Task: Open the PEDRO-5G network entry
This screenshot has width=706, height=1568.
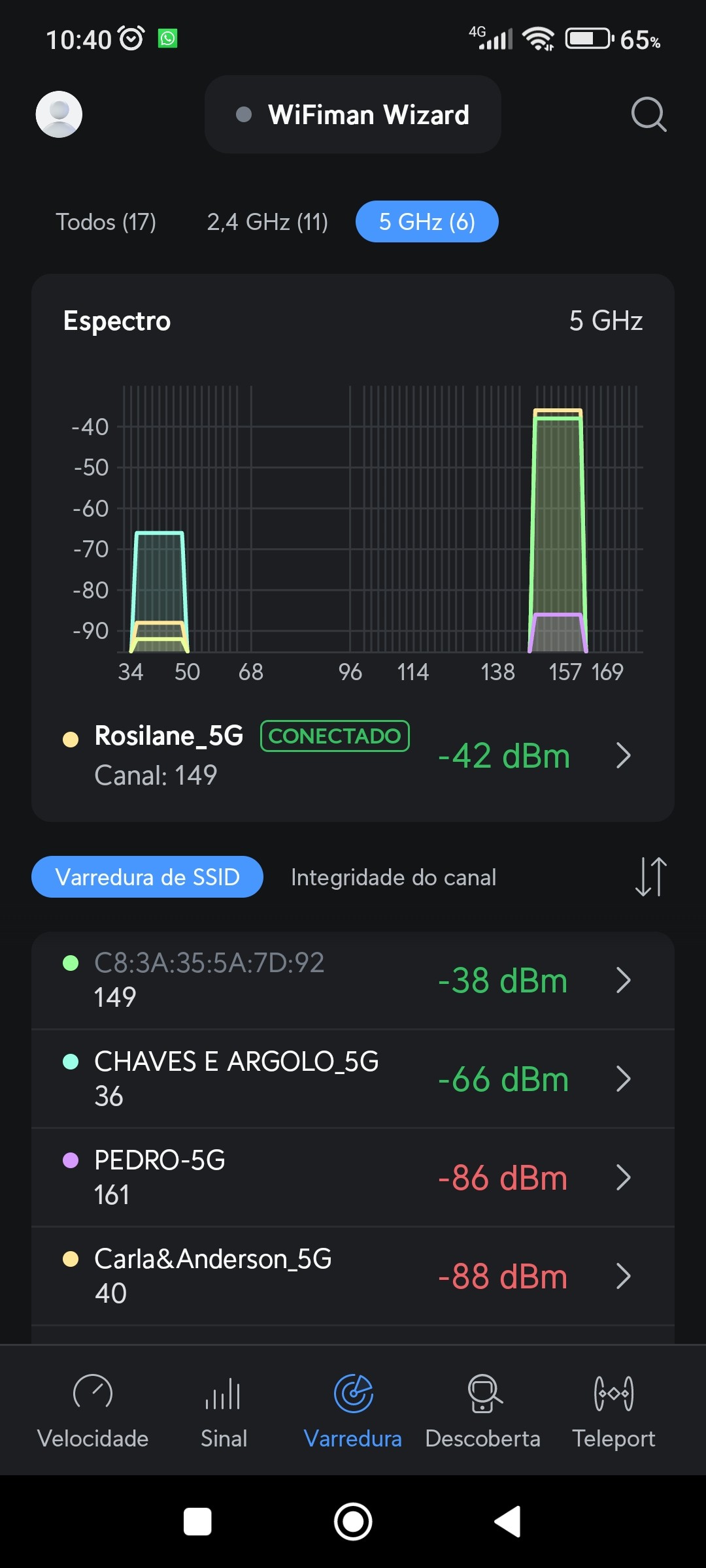Action: 353,1177
